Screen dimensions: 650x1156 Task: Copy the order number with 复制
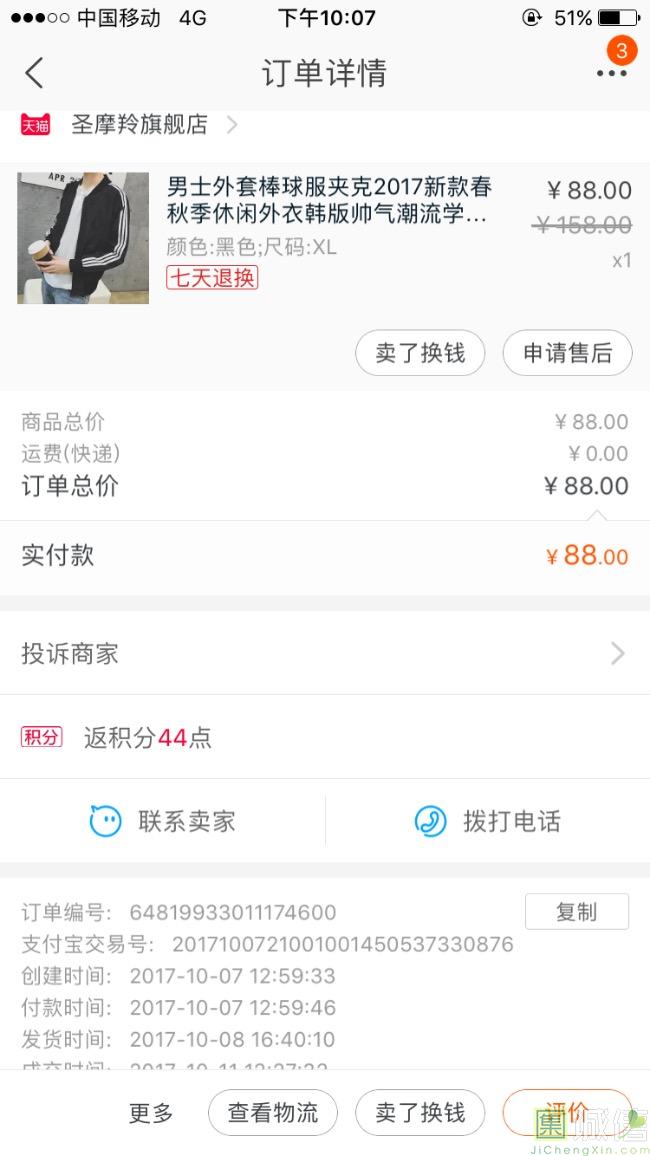coord(576,911)
